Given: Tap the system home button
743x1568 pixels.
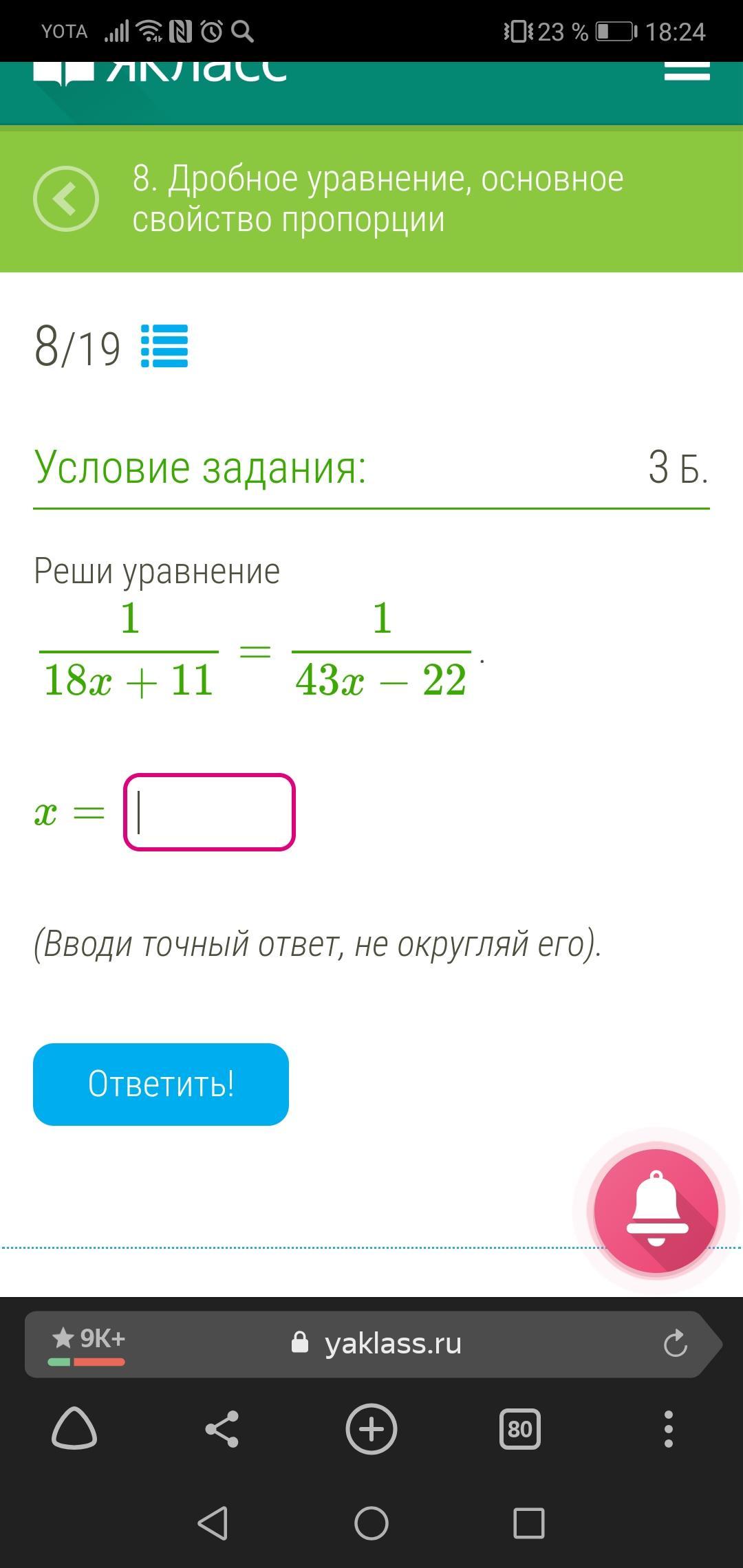Looking at the screenshot, I should tap(371, 1523).
